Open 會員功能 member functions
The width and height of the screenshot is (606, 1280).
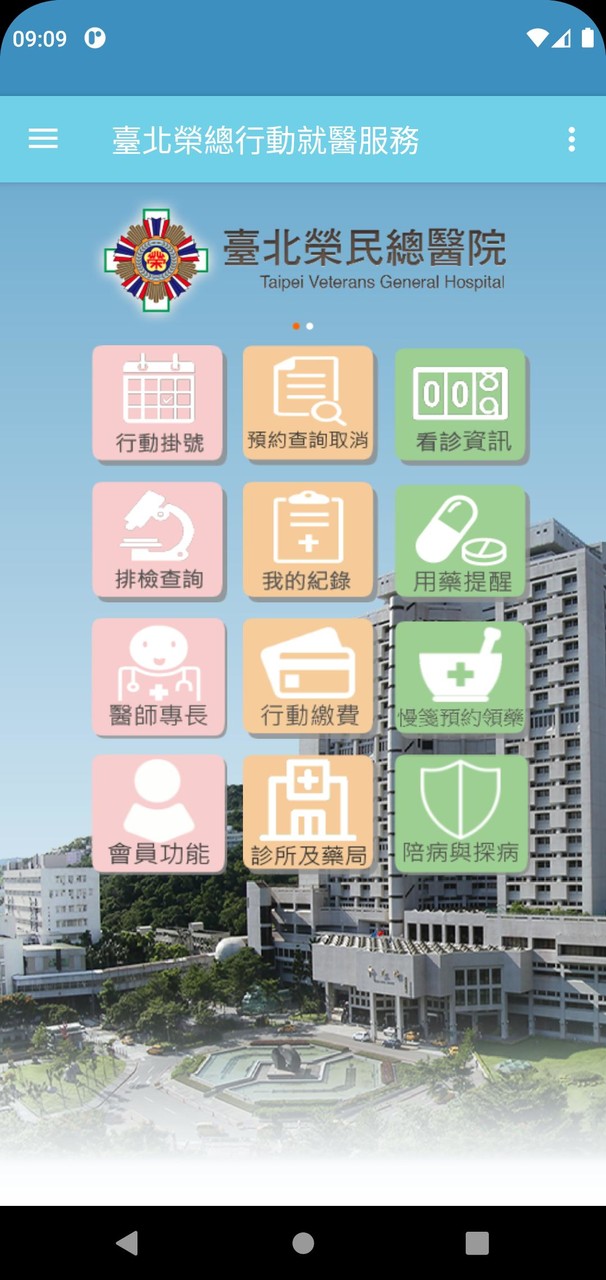coord(158,813)
